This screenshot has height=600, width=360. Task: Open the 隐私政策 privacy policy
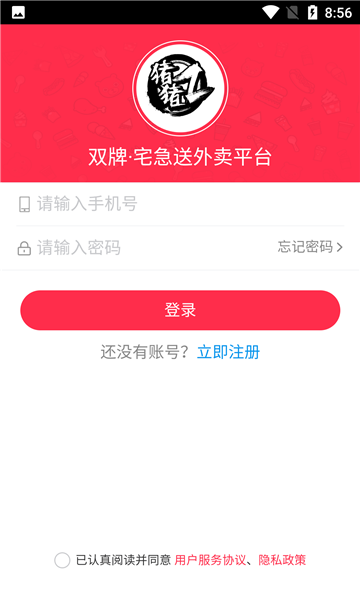click(x=282, y=560)
